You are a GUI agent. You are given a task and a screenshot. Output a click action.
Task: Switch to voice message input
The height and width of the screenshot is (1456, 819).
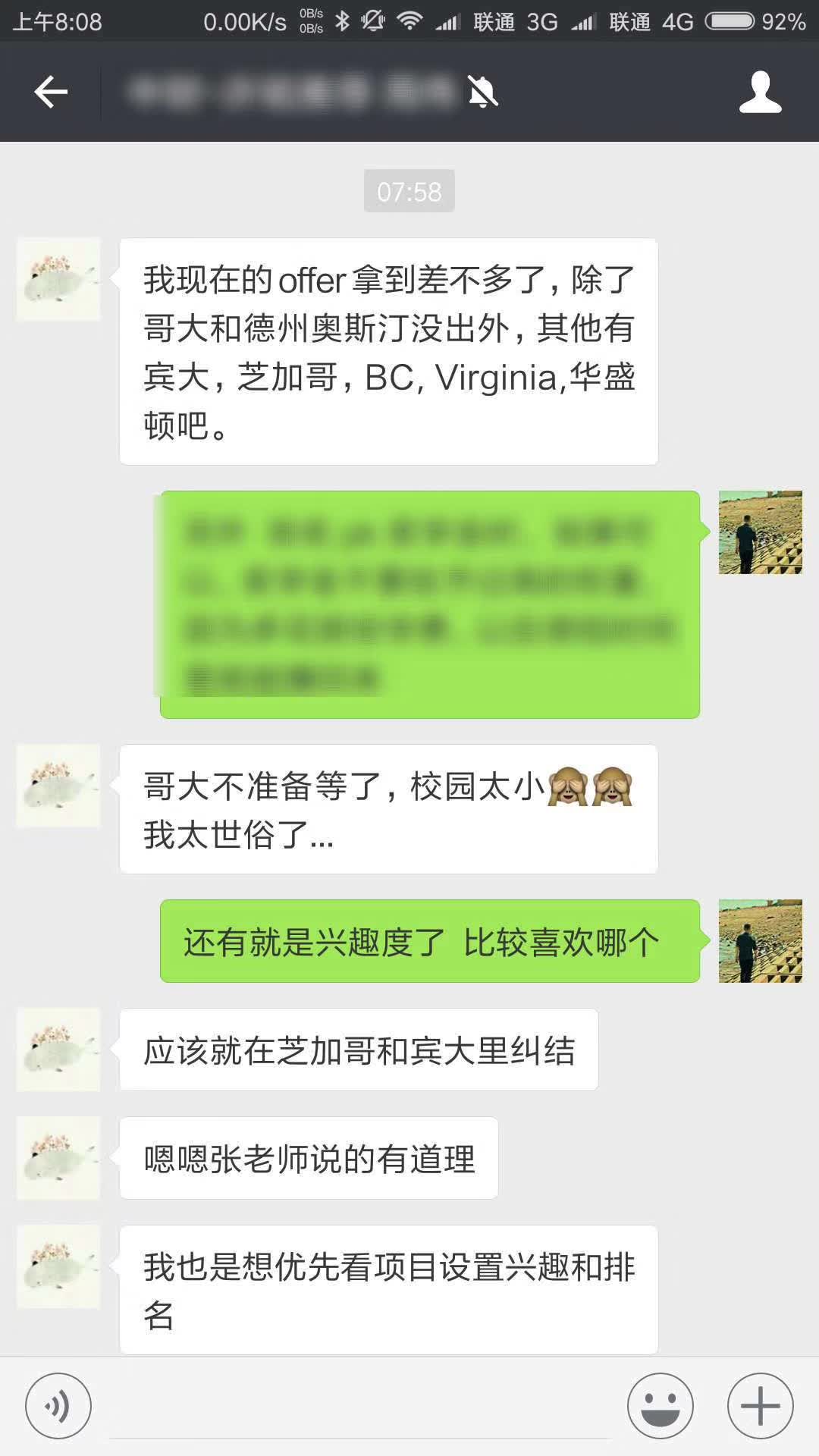click(x=58, y=1405)
